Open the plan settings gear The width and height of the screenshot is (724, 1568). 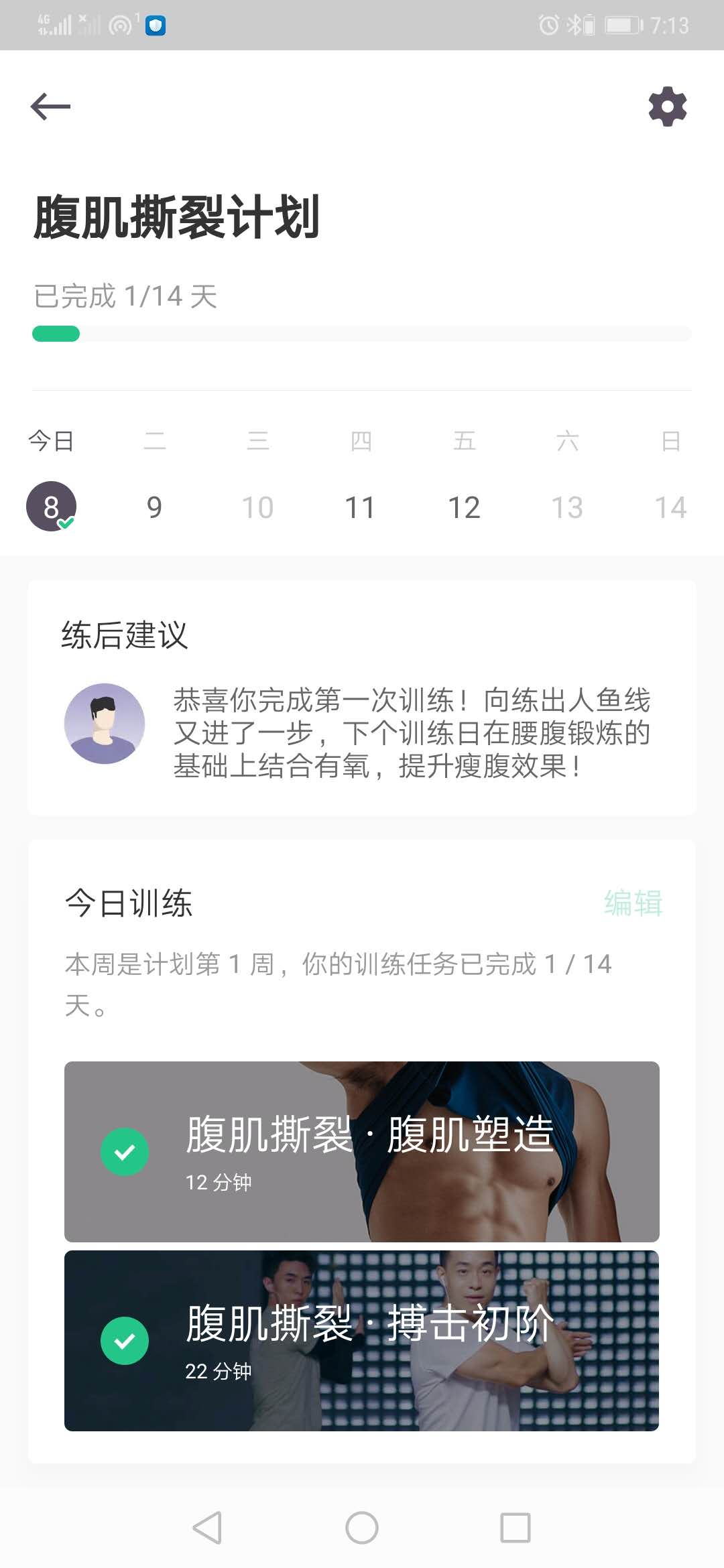(668, 105)
